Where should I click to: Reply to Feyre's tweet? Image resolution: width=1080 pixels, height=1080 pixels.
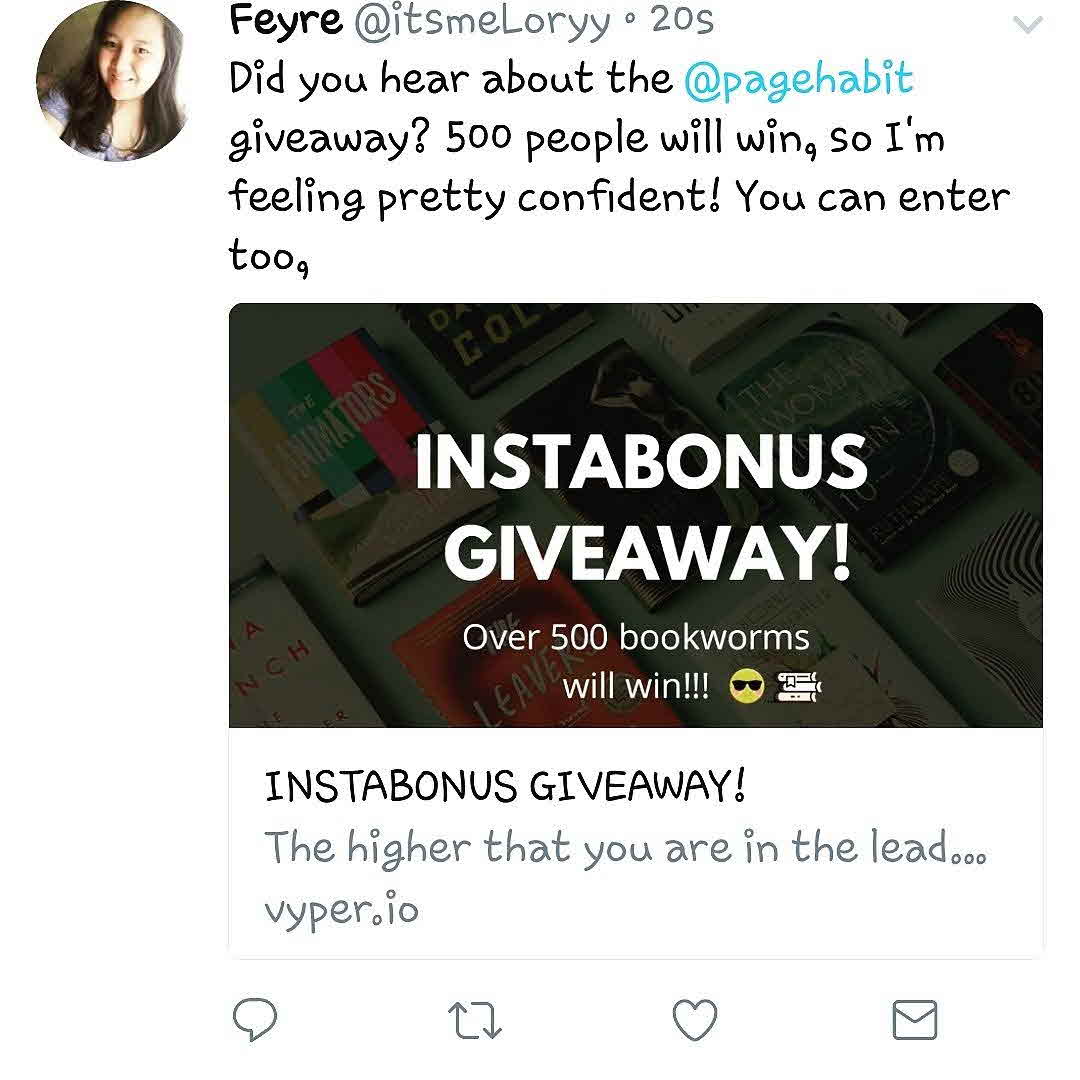click(254, 1020)
